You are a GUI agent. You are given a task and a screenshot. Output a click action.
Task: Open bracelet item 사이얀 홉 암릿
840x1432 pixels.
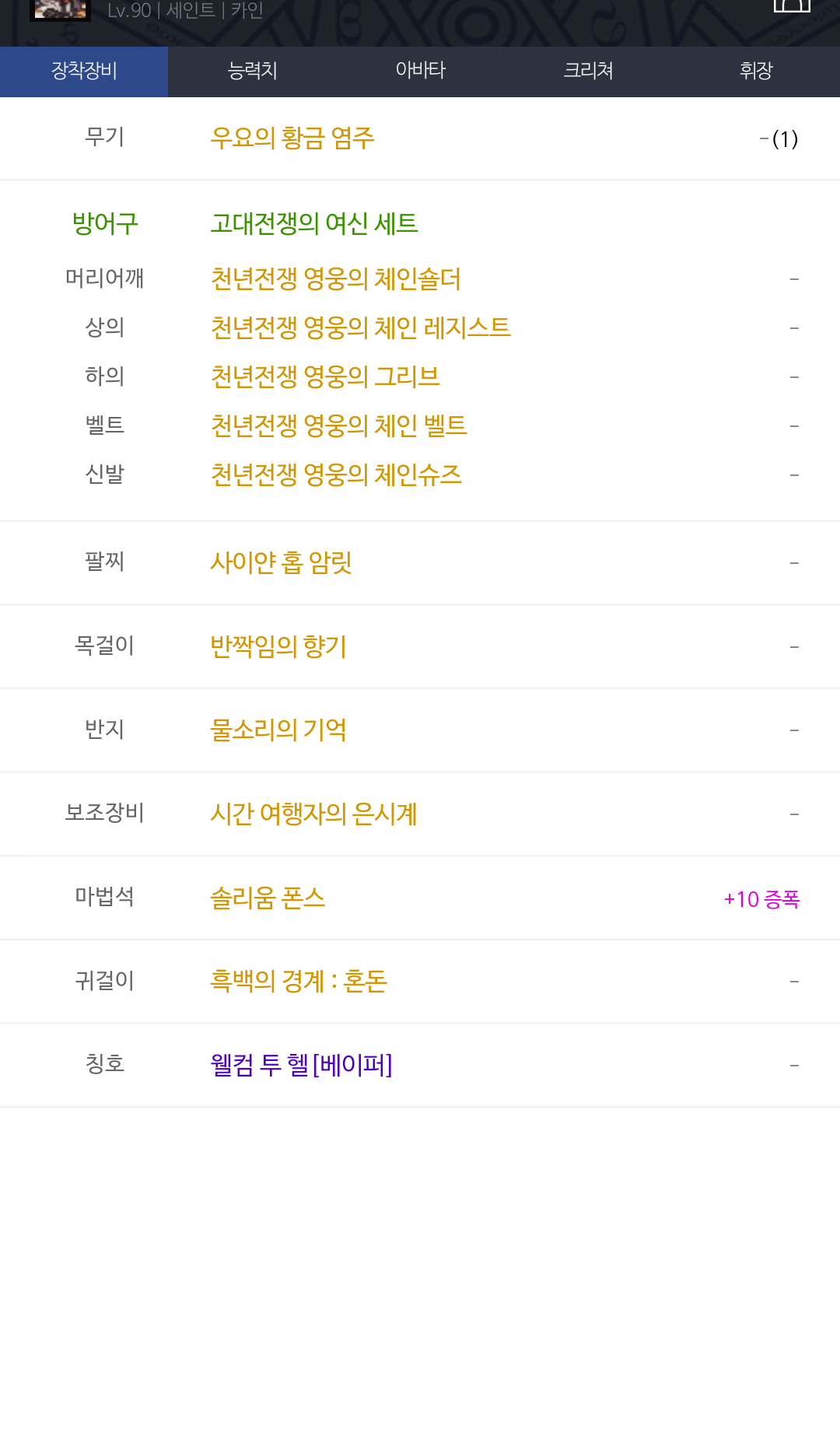[281, 562]
